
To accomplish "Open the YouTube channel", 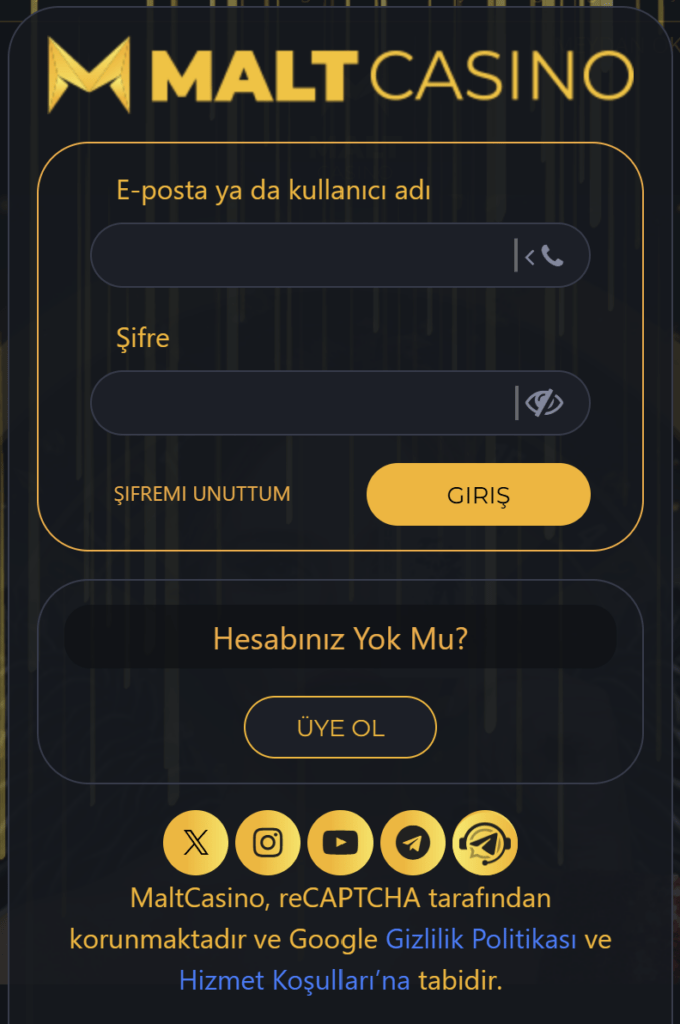I will [340, 843].
